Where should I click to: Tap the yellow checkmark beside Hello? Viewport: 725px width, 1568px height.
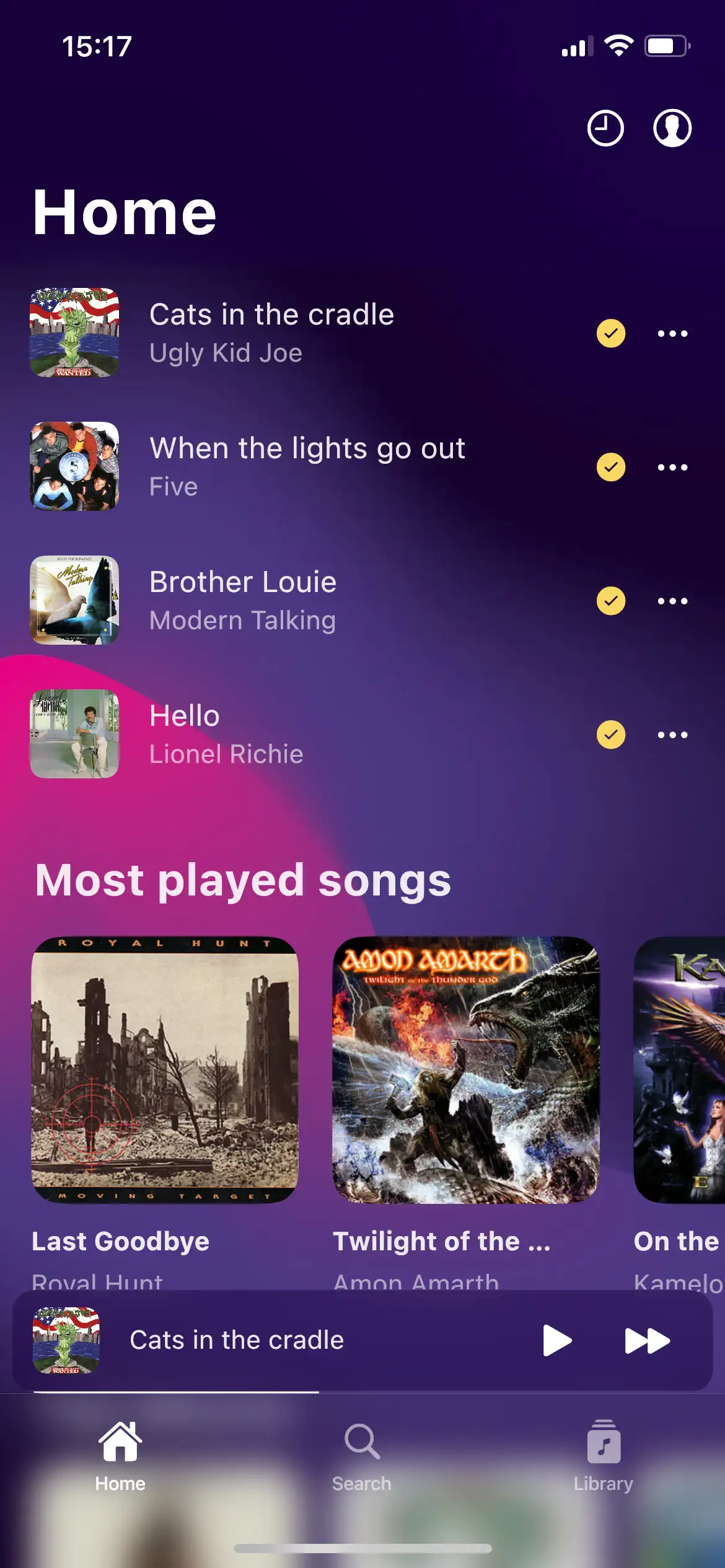point(610,735)
